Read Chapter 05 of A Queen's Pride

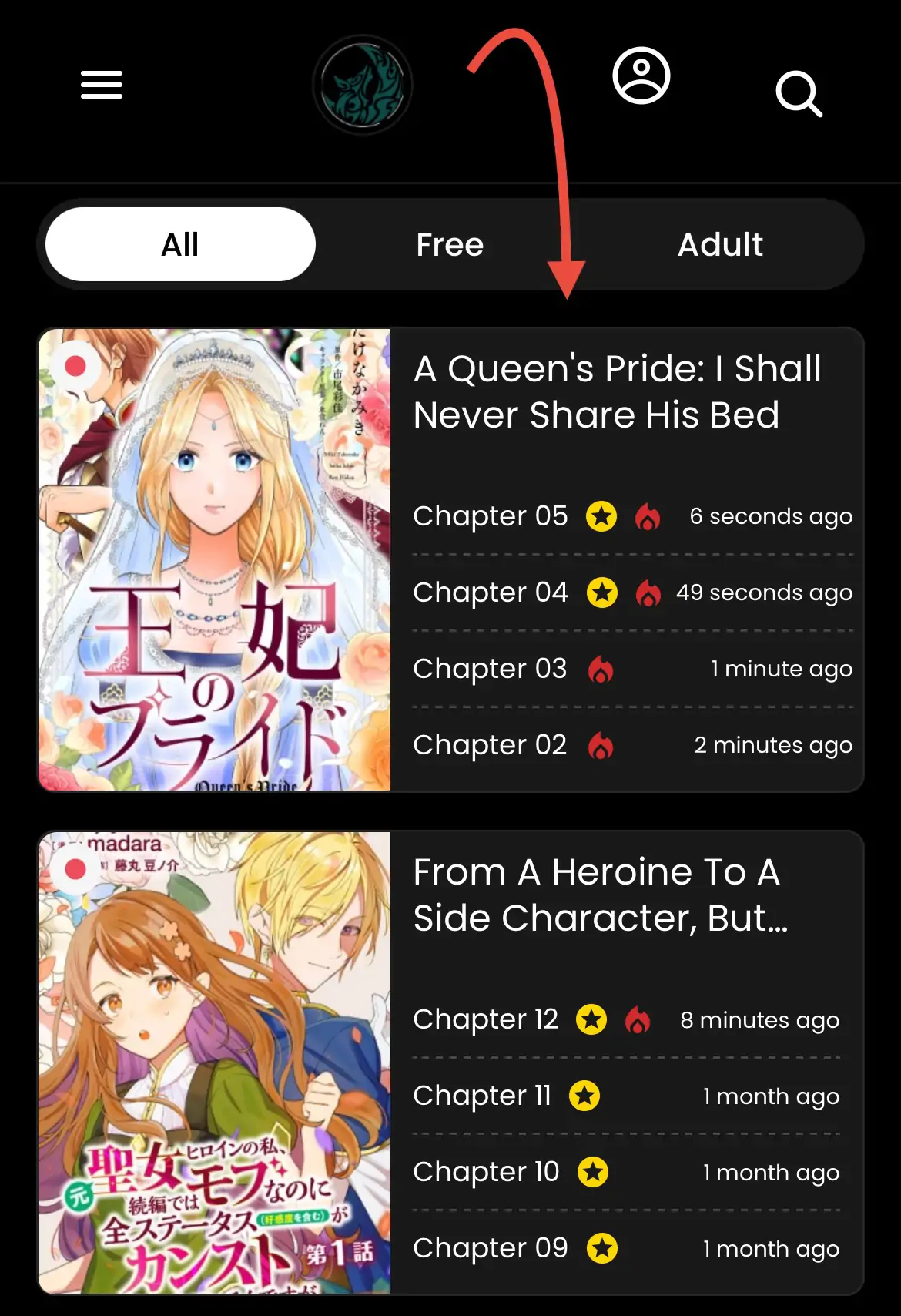491,516
